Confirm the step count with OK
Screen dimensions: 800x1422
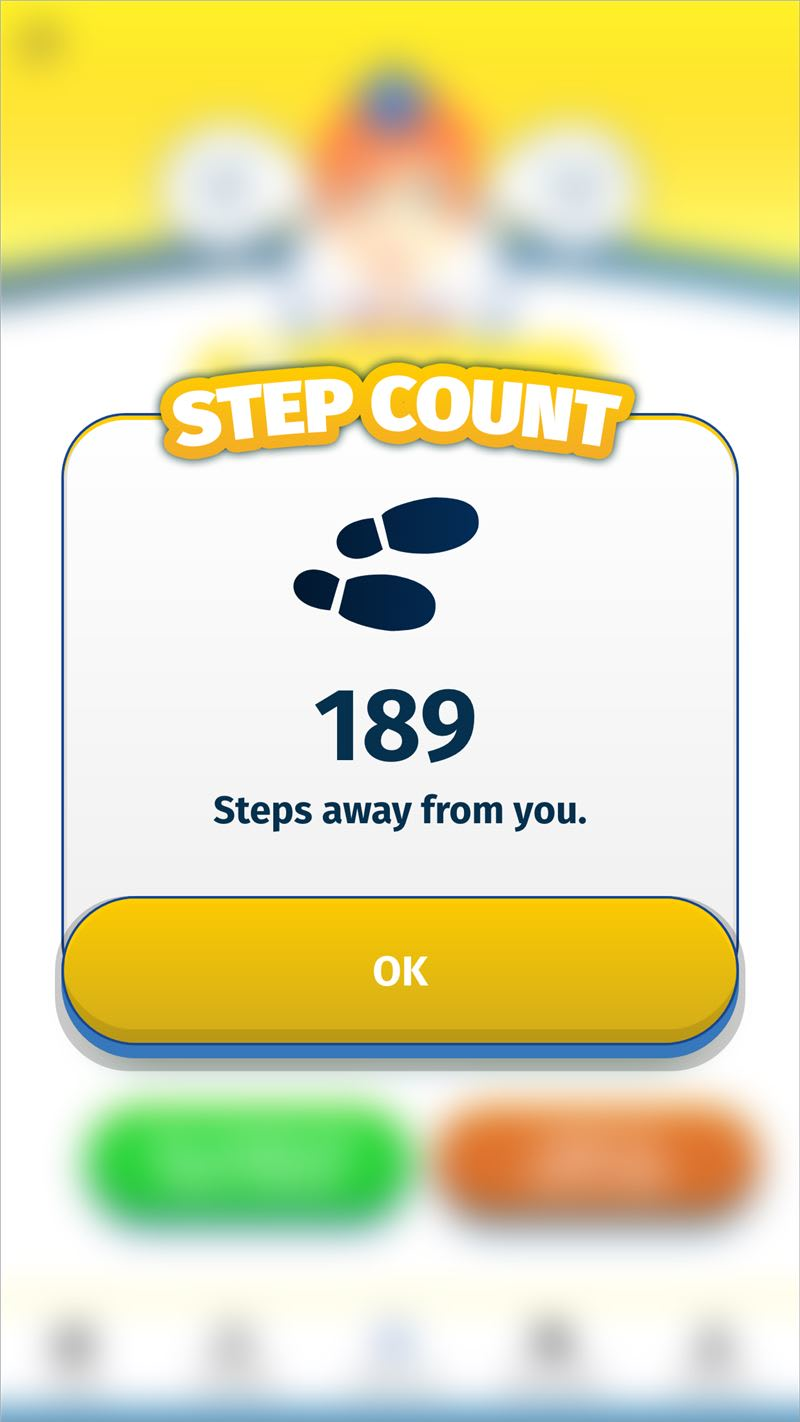click(x=400, y=970)
